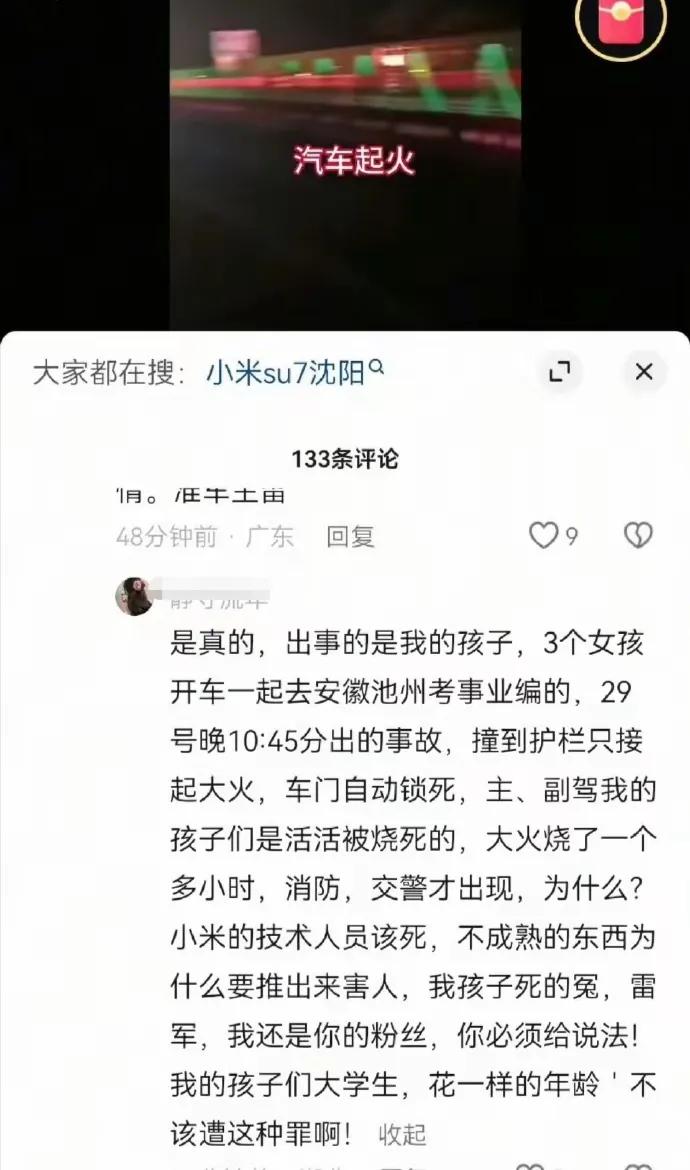Collapse the long comment with 收起
Screen dimensions: 690x1170
(x=402, y=1134)
